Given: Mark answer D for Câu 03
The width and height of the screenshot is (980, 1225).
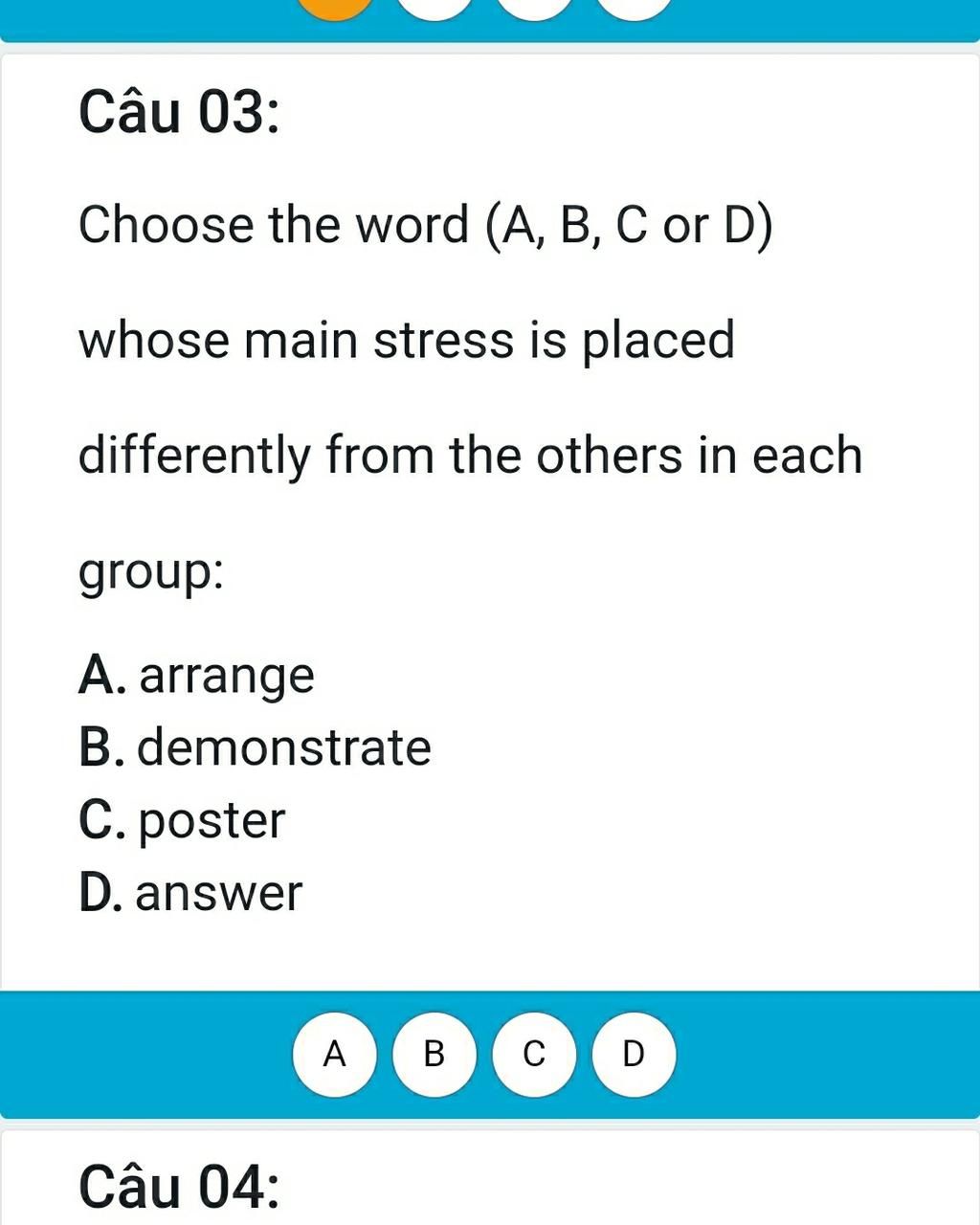Looking at the screenshot, I should coord(634,1054).
